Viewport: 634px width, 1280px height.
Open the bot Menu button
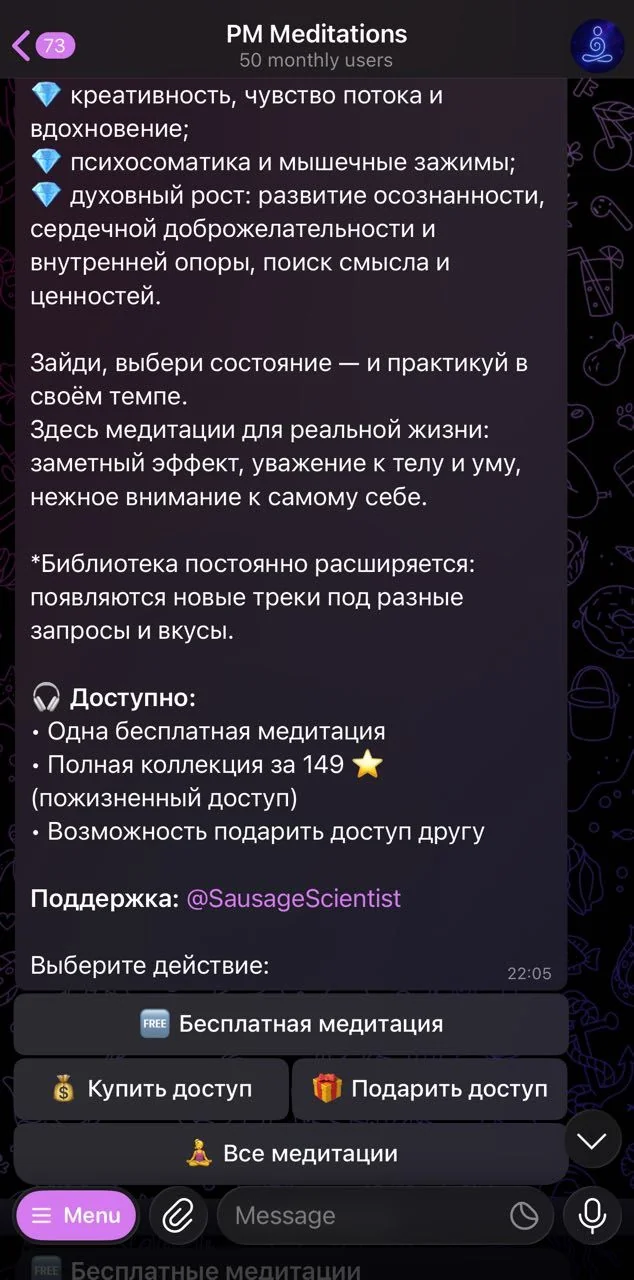pyautogui.click(x=76, y=1216)
